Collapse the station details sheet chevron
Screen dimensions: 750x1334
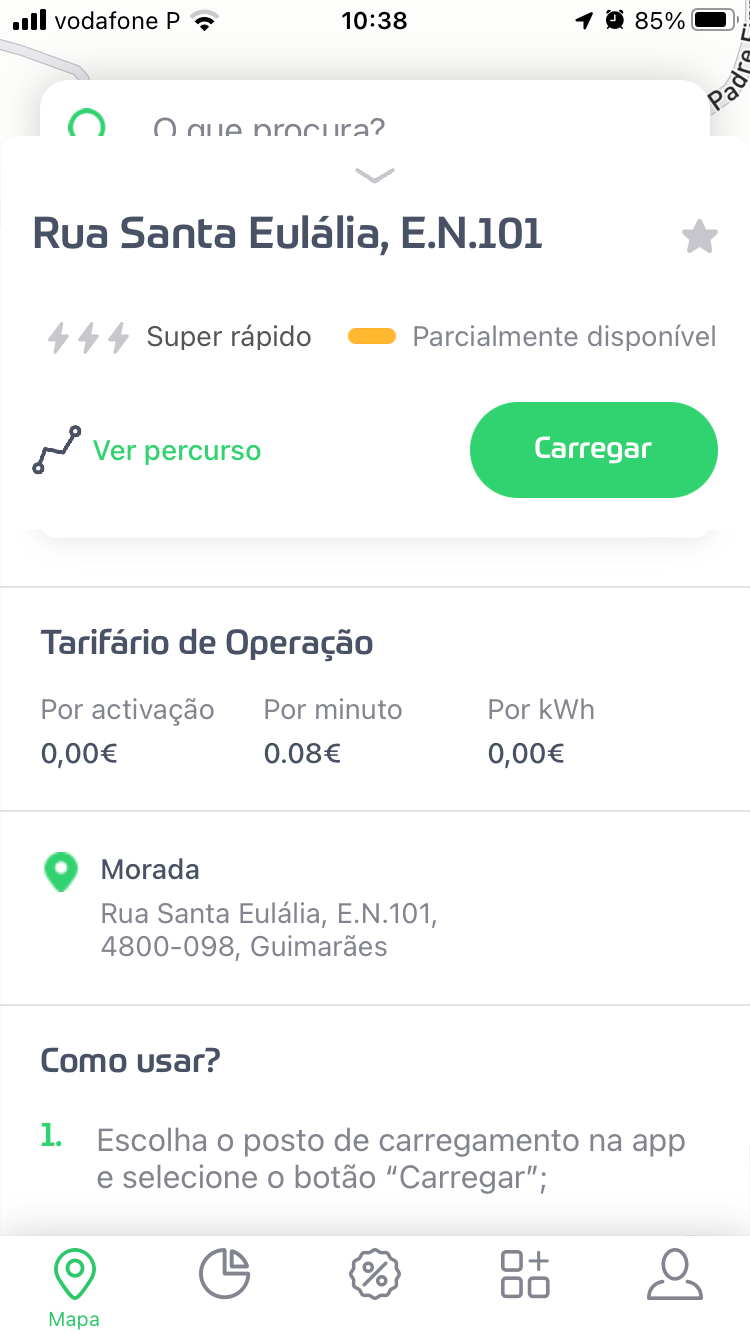375,176
